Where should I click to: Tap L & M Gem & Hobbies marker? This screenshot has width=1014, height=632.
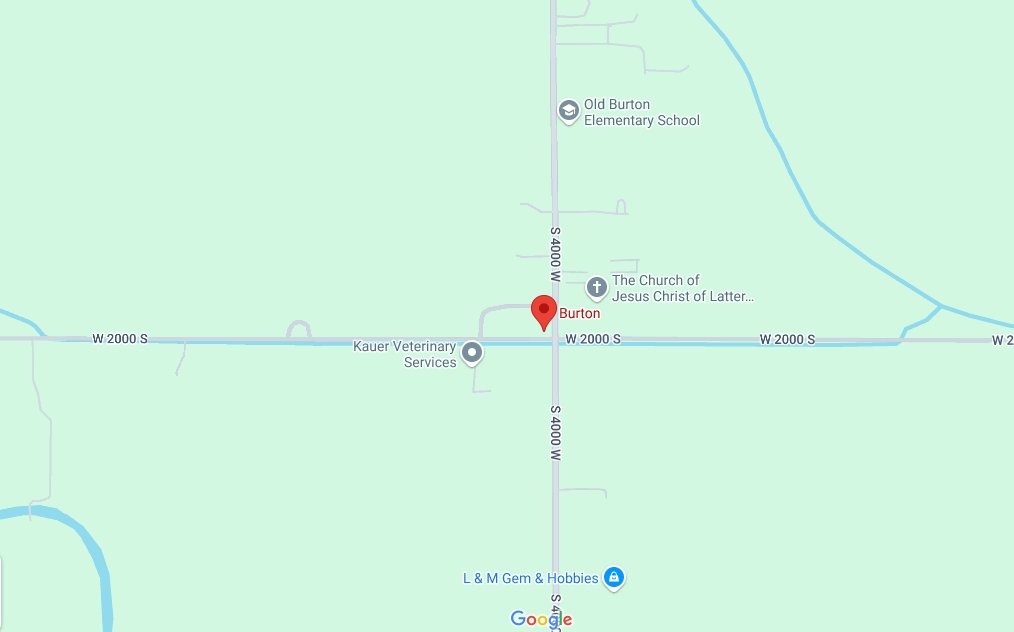pos(615,578)
